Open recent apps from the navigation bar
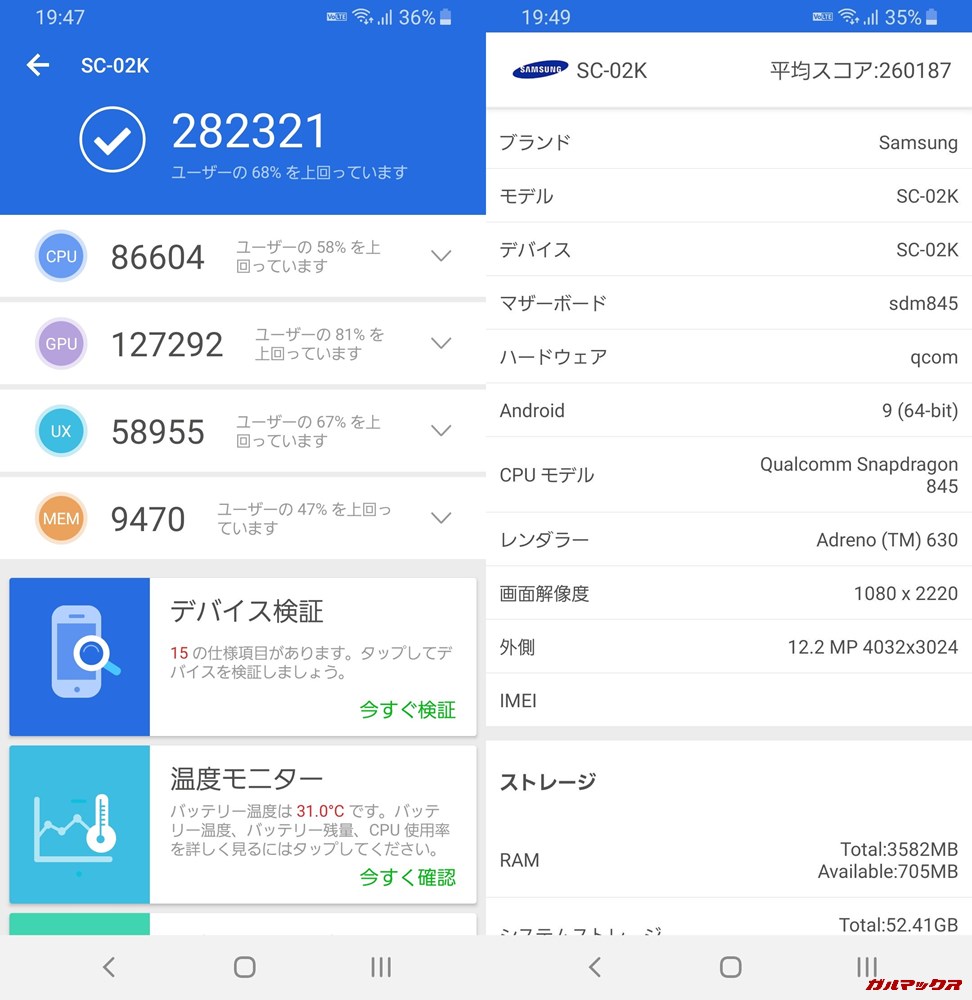Image resolution: width=972 pixels, height=1000 pixels. pos(380,967)
